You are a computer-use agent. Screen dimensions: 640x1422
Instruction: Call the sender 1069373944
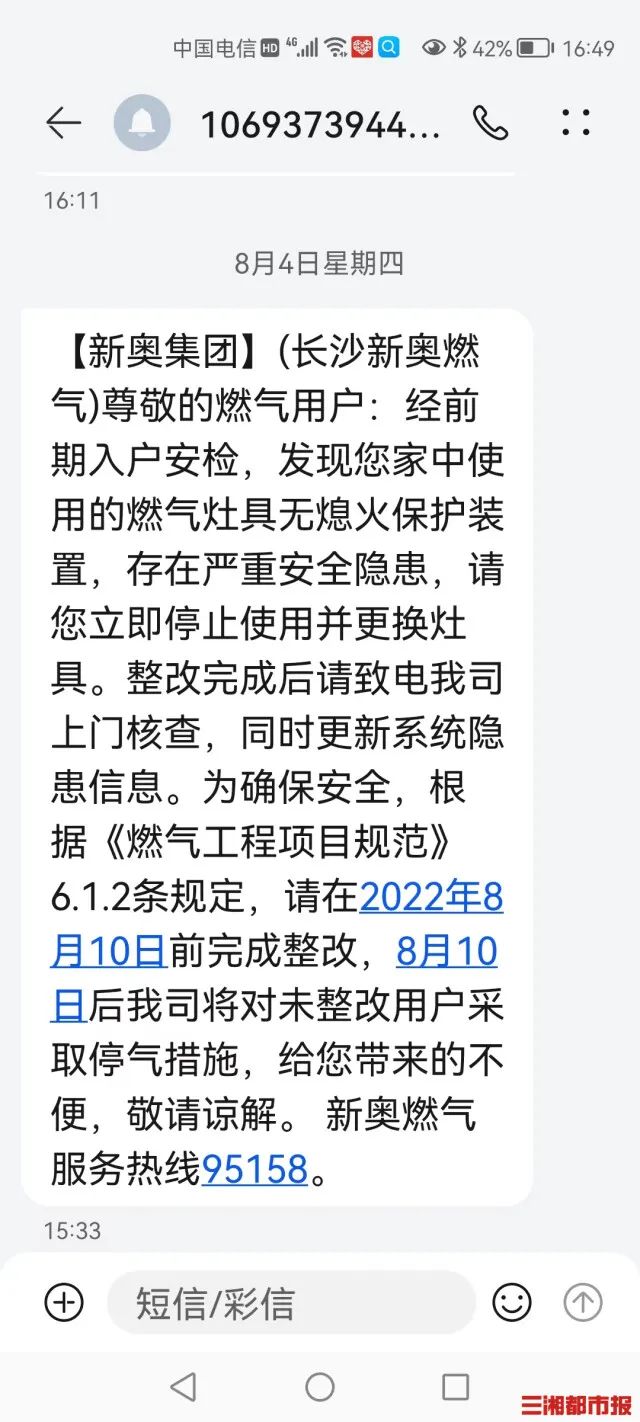coord(491,123)
